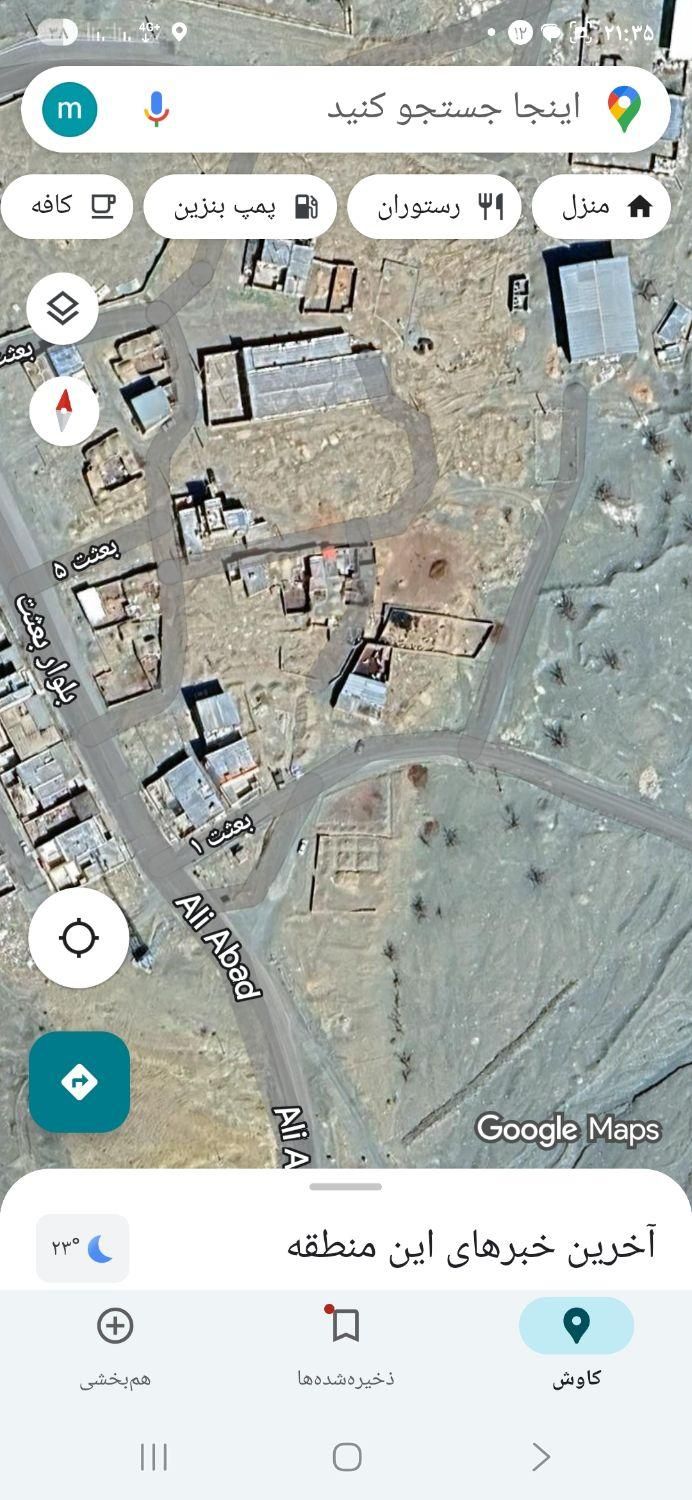Expand the bottom sheet handle

tap(346, 1187)
